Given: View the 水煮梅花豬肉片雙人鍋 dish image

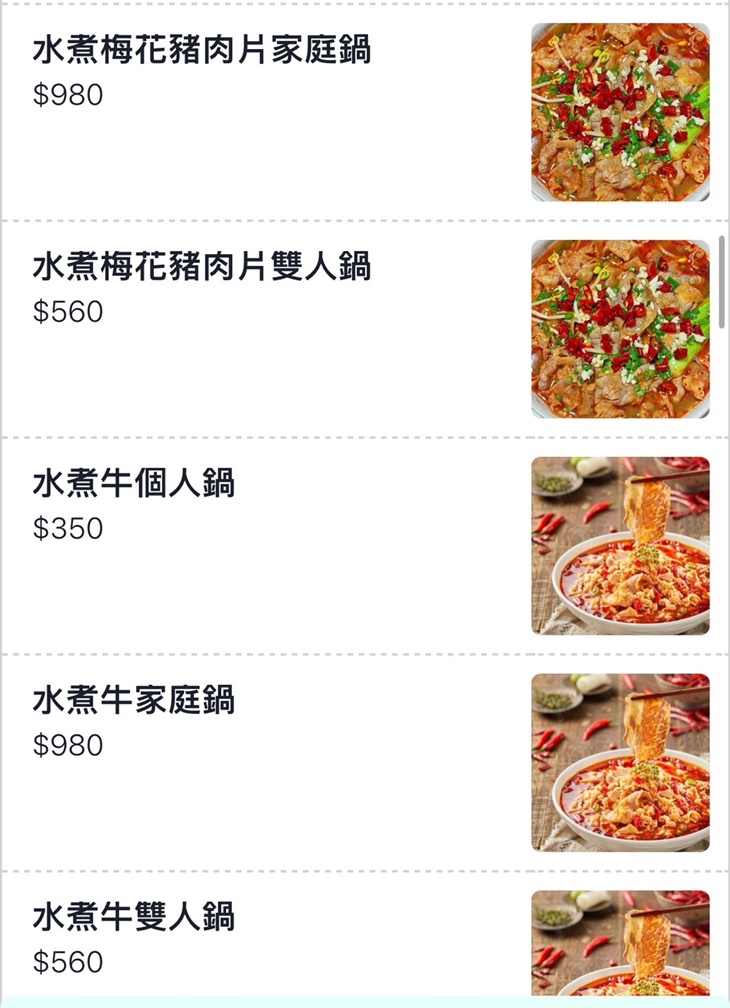Looking at the screenshot, I should [x=620, y=325].
